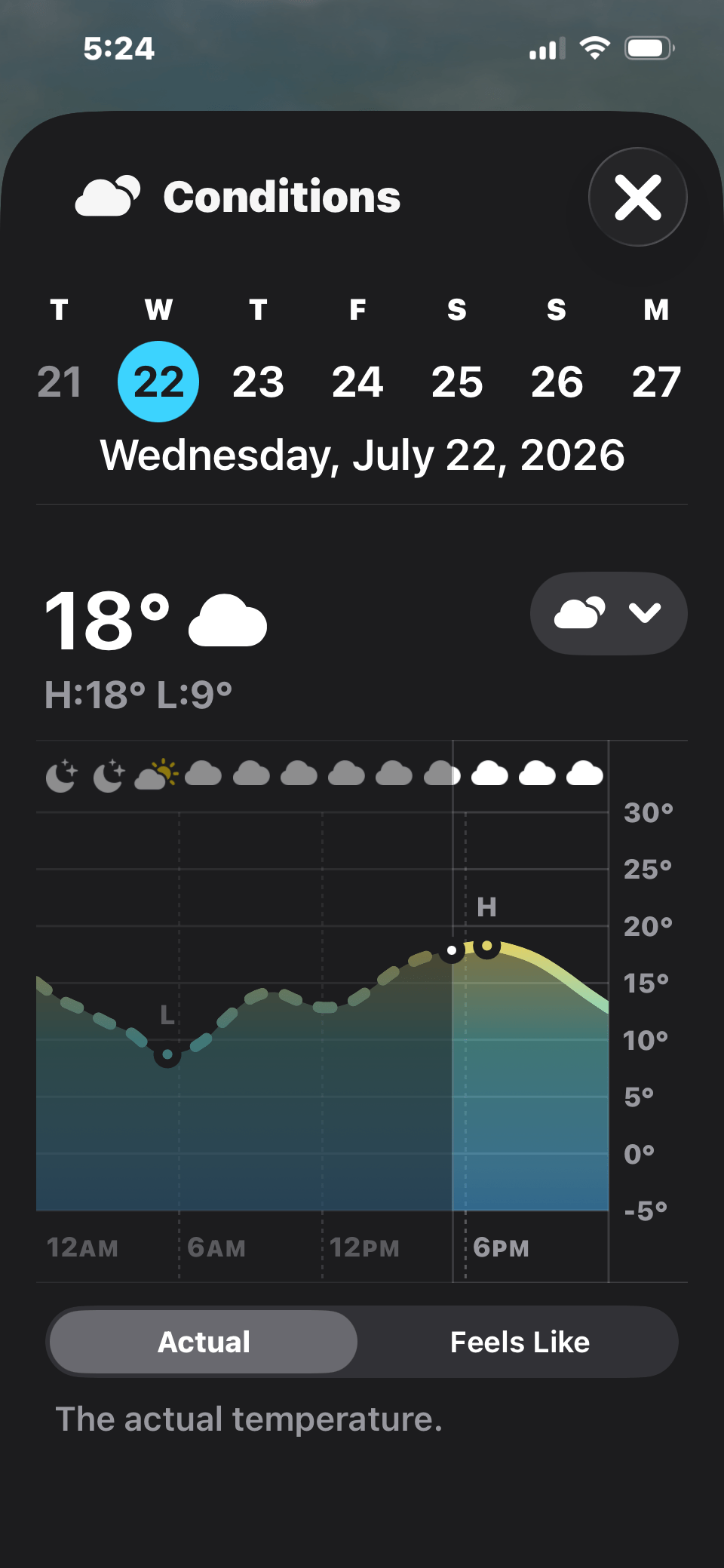Select Thursday the 23rd

point(258,382)
